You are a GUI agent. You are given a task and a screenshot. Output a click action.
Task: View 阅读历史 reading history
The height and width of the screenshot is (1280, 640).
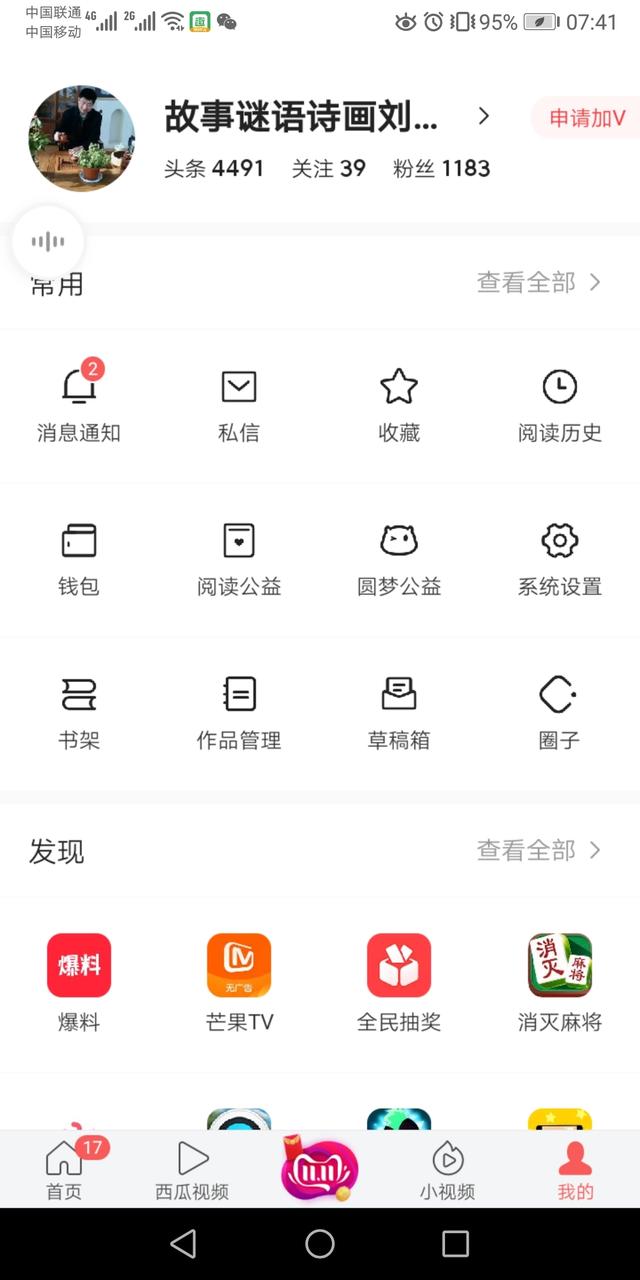coord(559,405)
